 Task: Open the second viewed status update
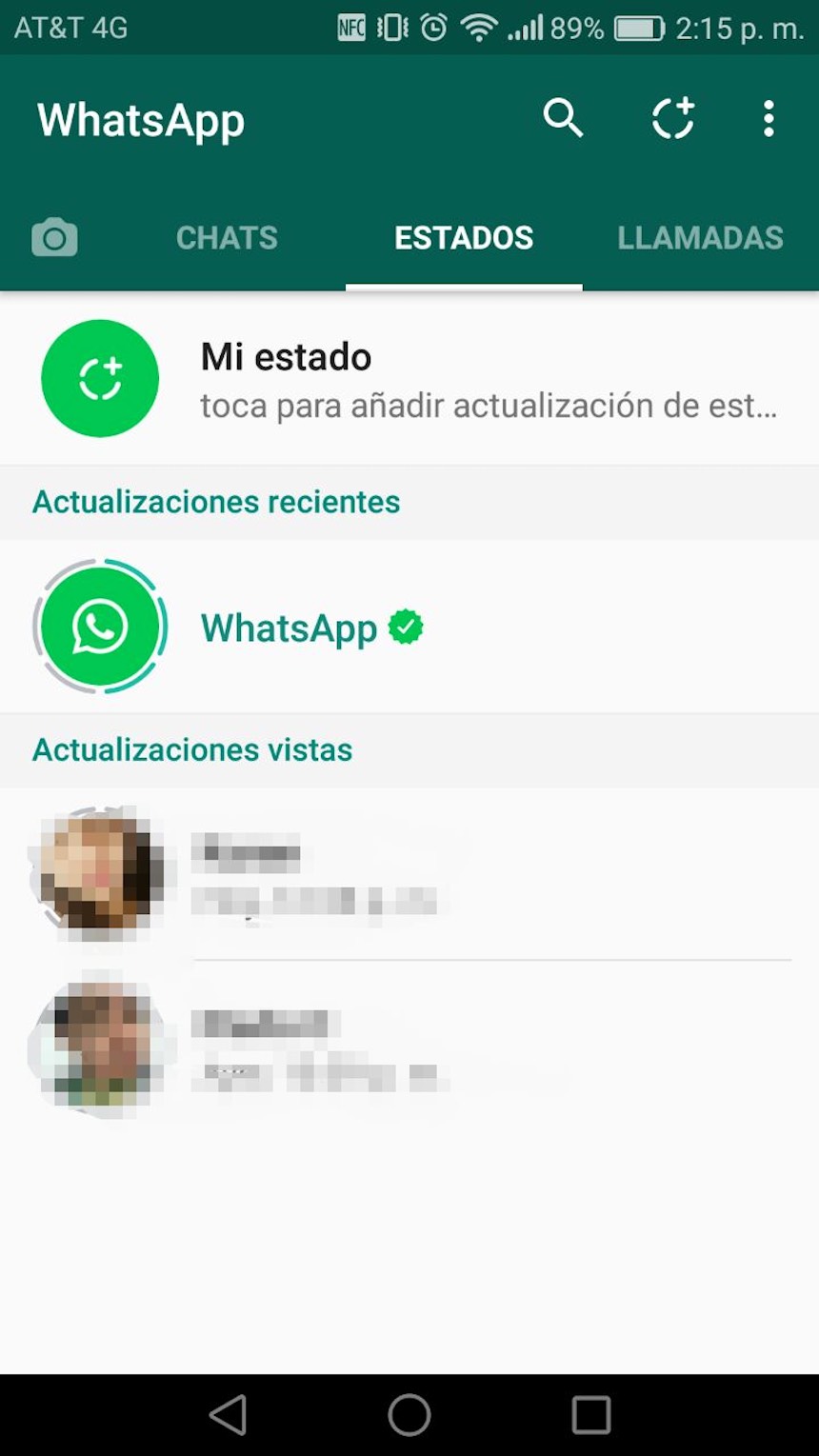coord(409,1047)
